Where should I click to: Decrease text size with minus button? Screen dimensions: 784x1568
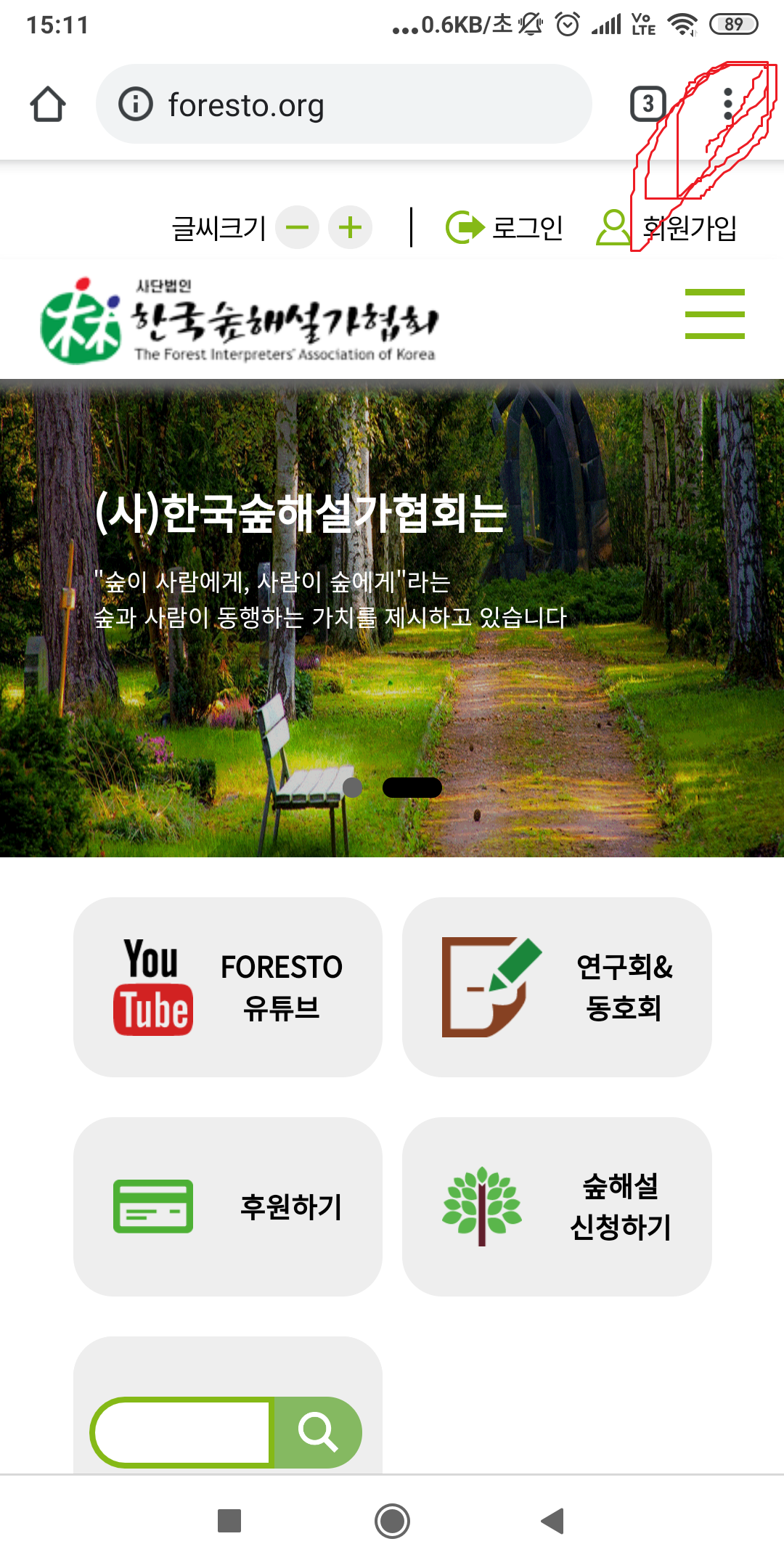tap(297, 227)
